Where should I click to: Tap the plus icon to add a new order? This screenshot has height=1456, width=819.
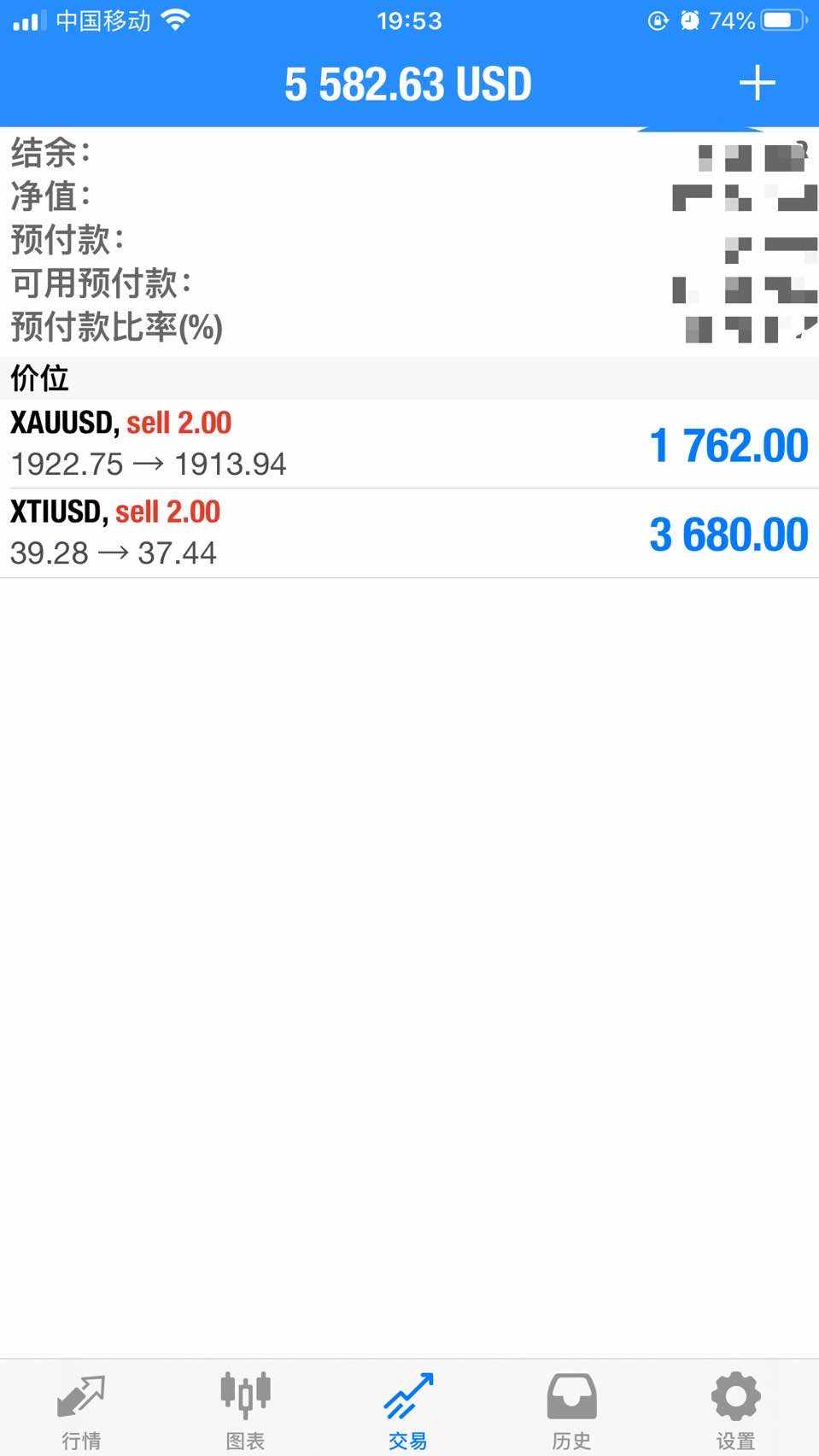coord(757,84)
